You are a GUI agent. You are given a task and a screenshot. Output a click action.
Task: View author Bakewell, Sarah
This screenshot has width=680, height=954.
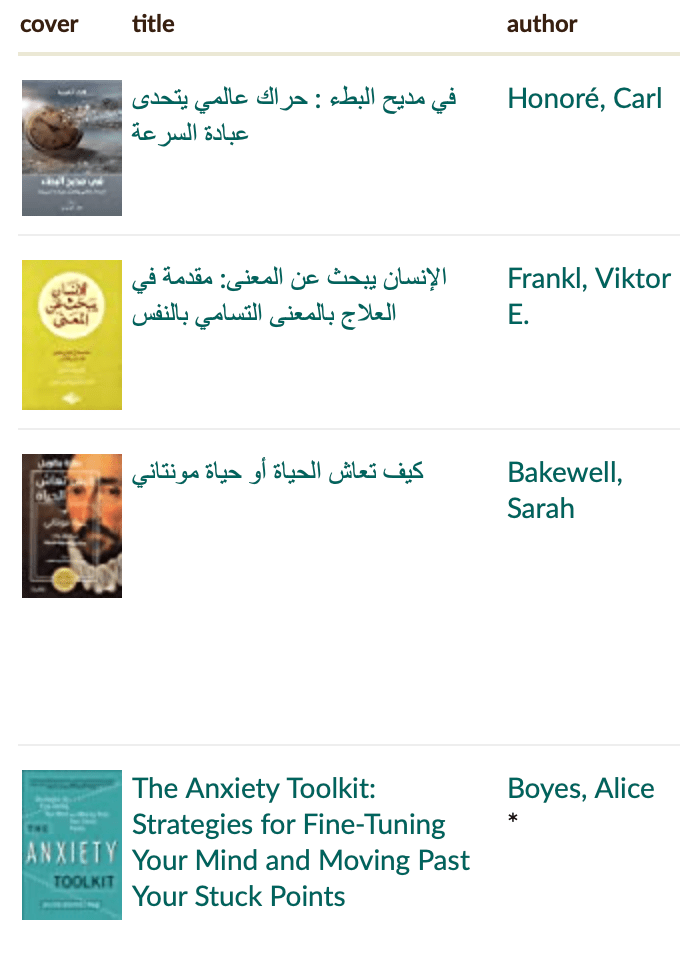point(564,490)
